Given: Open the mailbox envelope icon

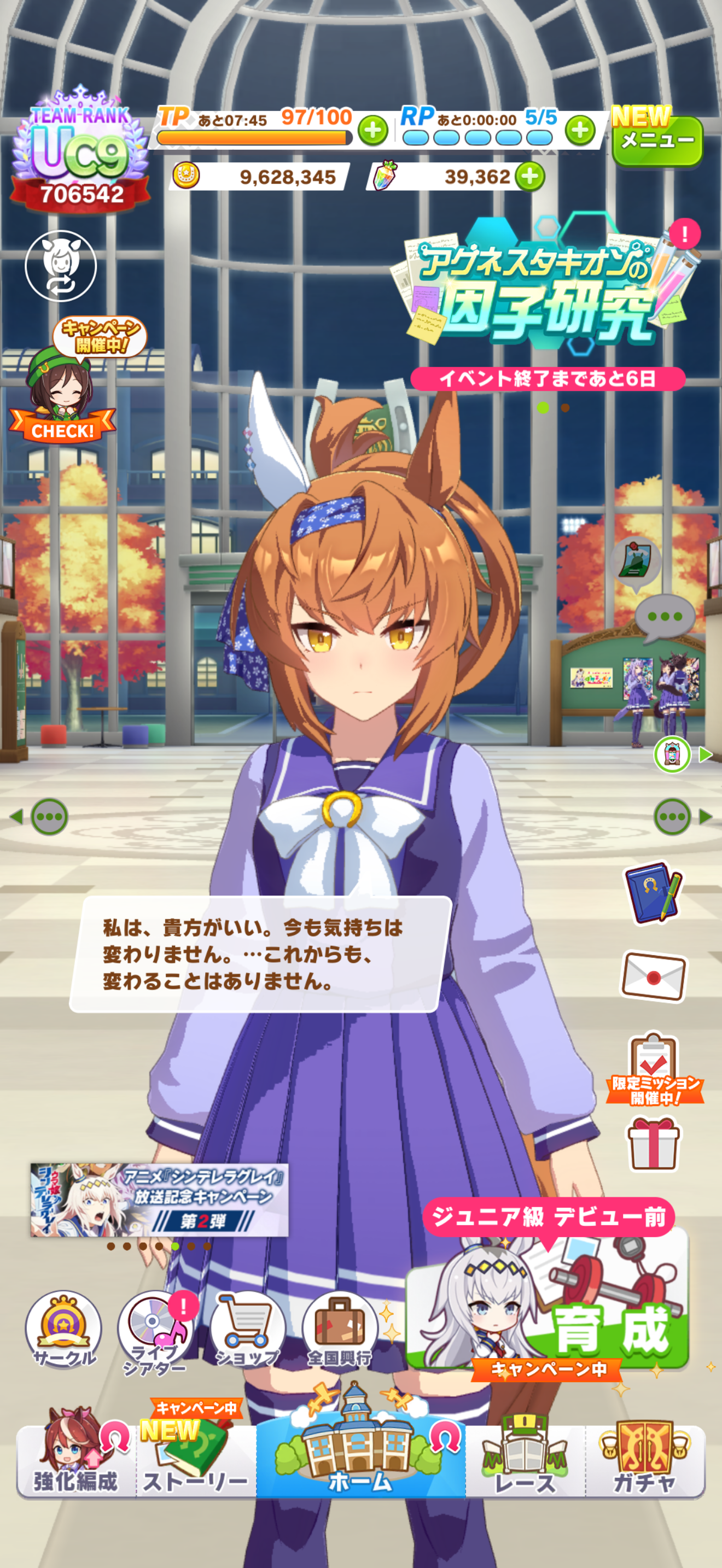Looking at the screenshot, I should [x=653, y=976].
